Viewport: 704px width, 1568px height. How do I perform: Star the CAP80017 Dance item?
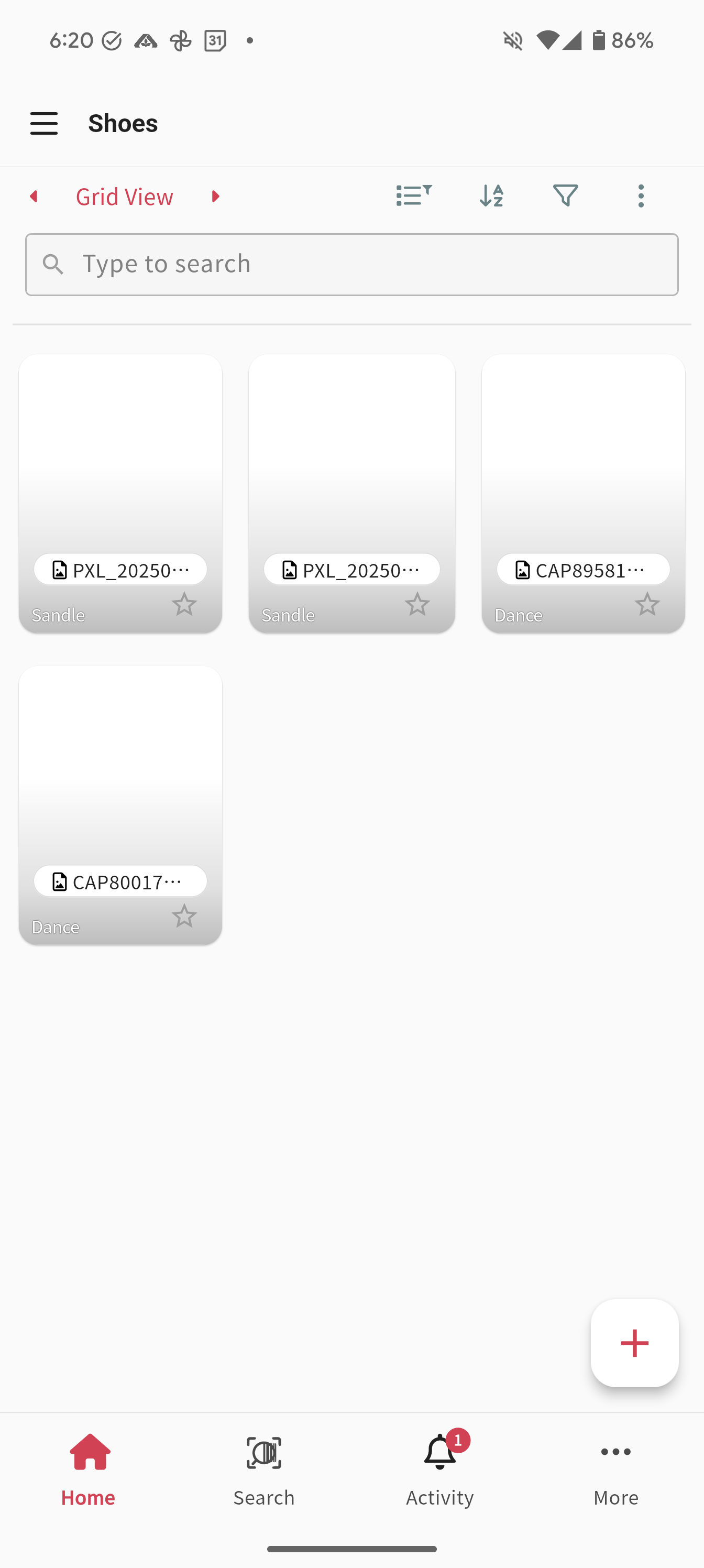[x=184, y=916]
